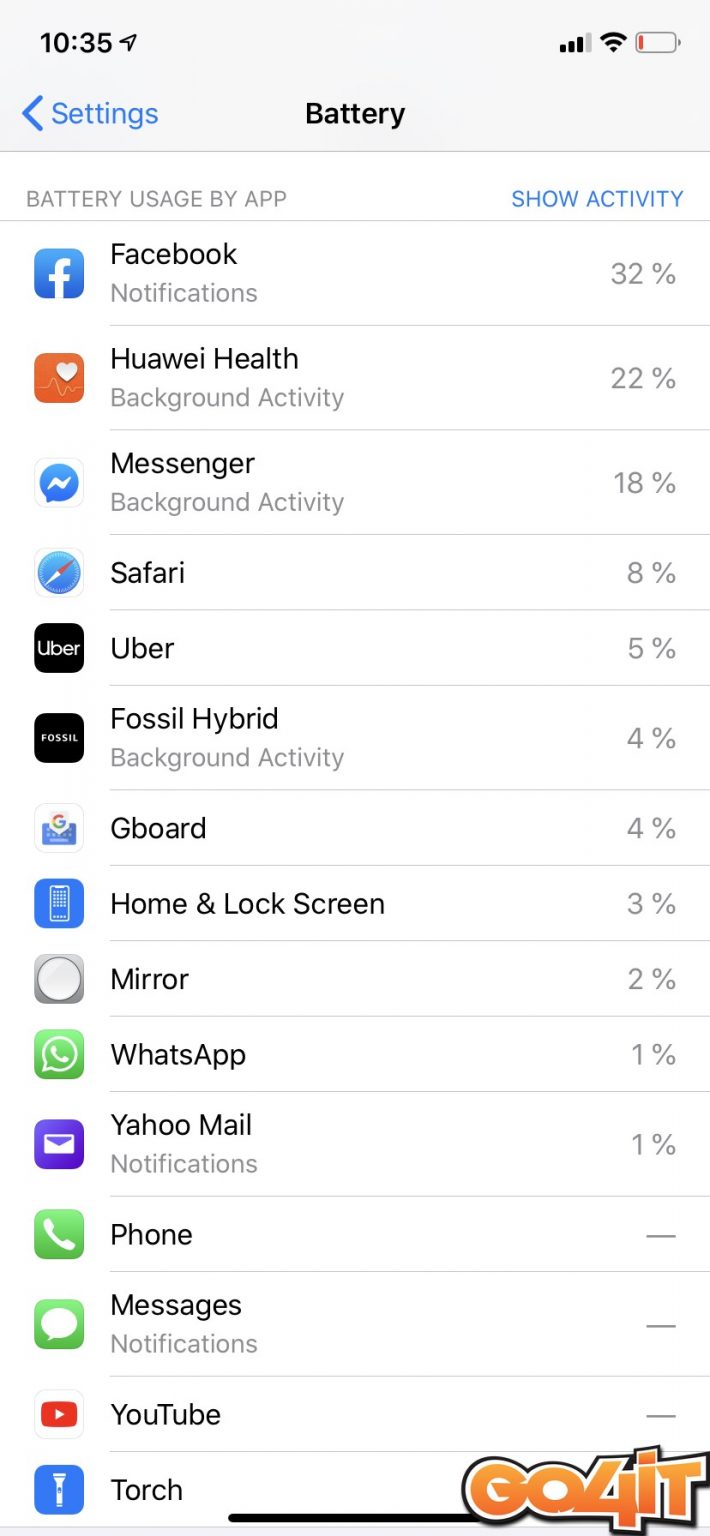
Task: Tap Show Activity link
Action: click(x=597, y=199)
